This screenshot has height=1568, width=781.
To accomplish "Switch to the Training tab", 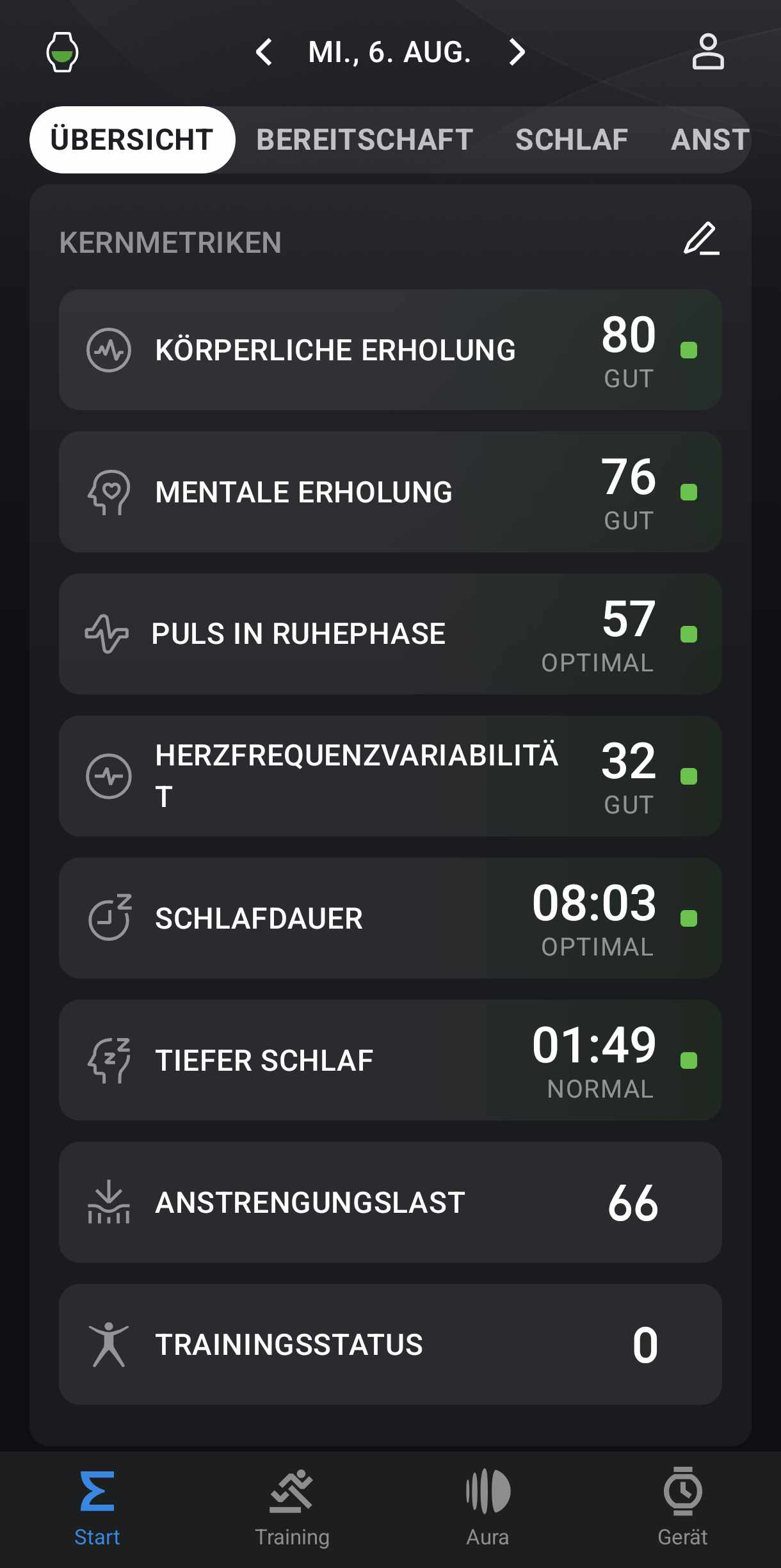I will coord(292,1508).
